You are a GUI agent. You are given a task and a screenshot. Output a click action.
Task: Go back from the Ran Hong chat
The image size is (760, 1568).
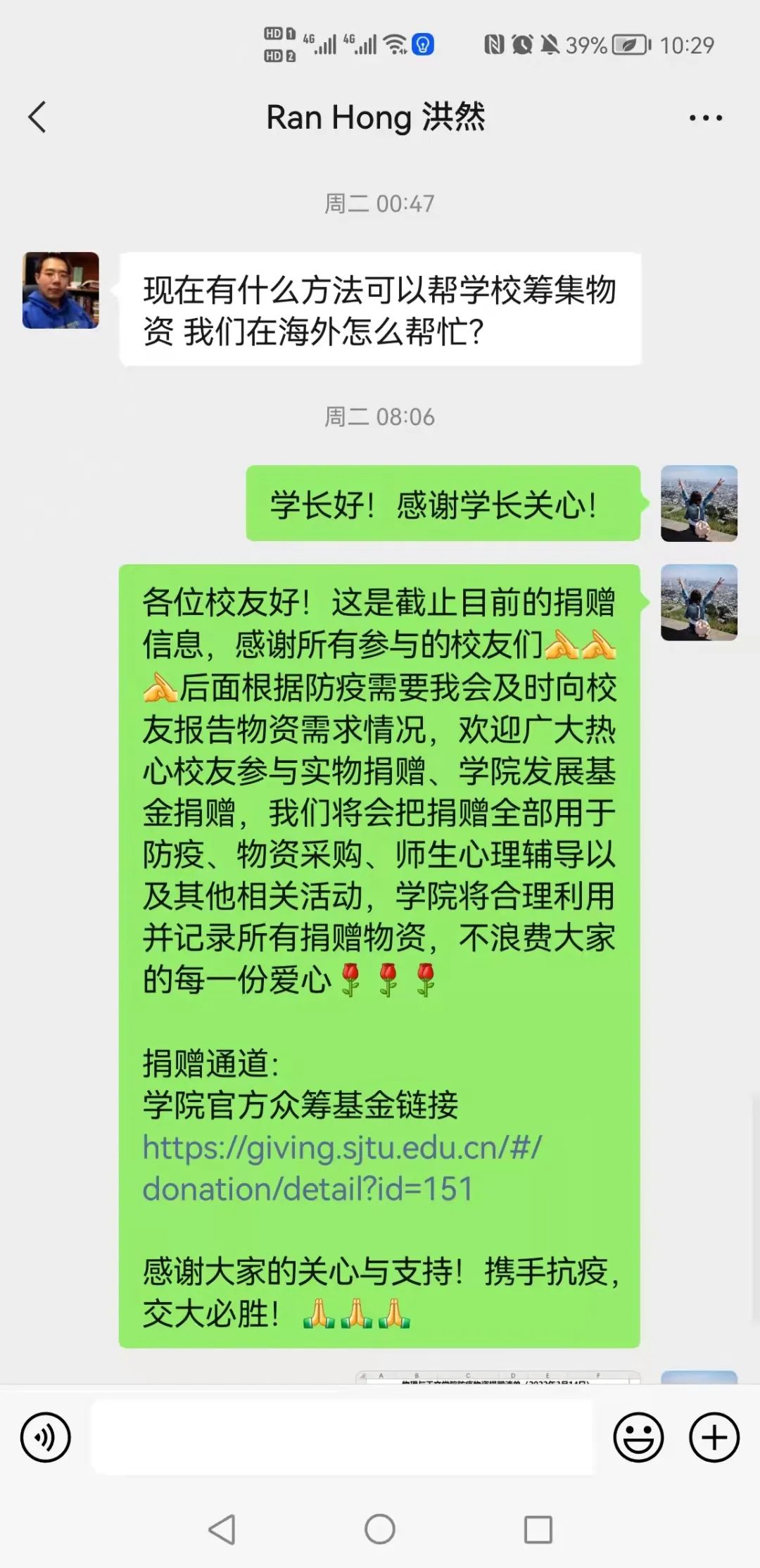pyautogui.click(x=37, y=117)
